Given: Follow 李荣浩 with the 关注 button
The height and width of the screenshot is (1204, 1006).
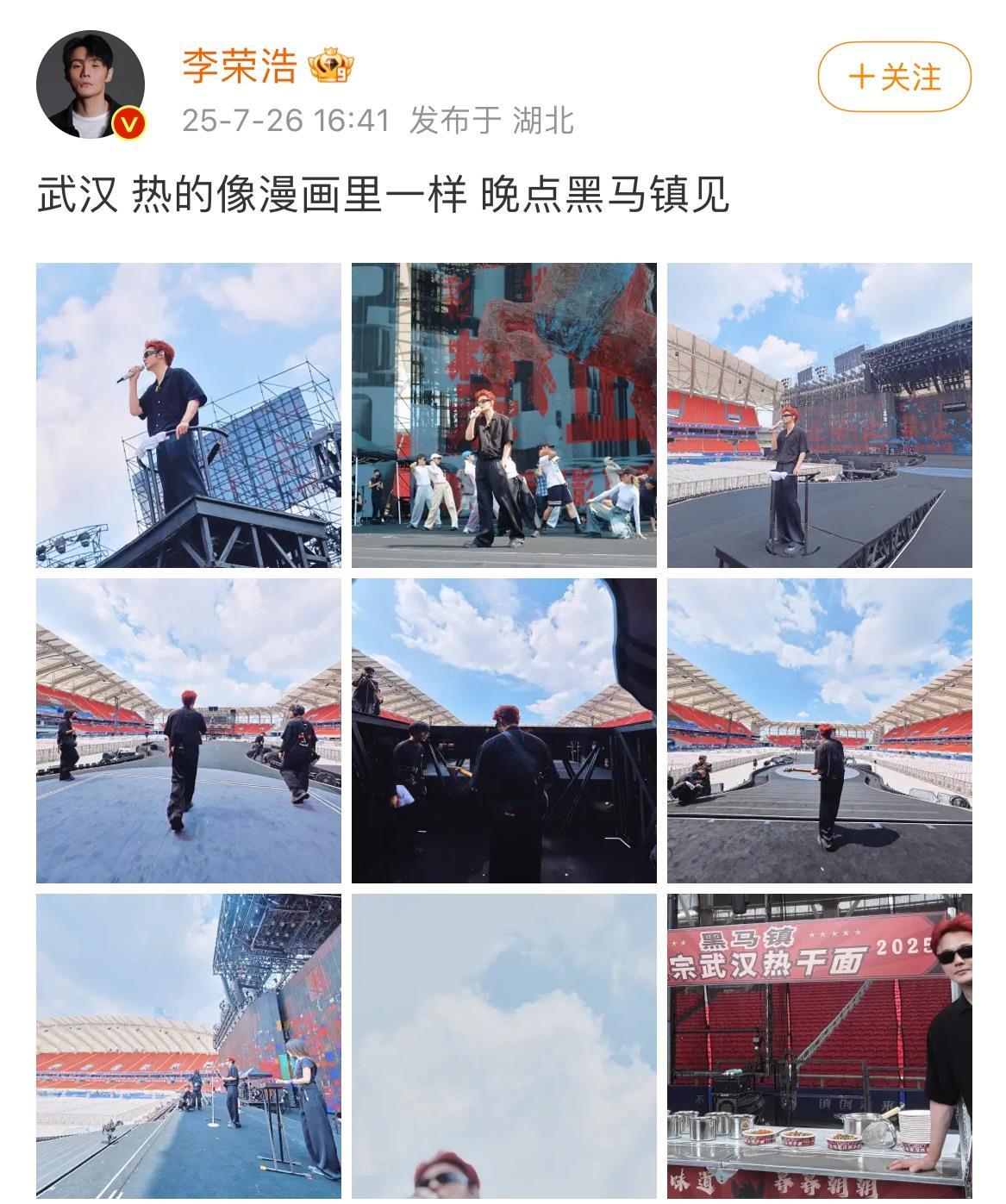Looking at the screenshot, I should [894, 77].
